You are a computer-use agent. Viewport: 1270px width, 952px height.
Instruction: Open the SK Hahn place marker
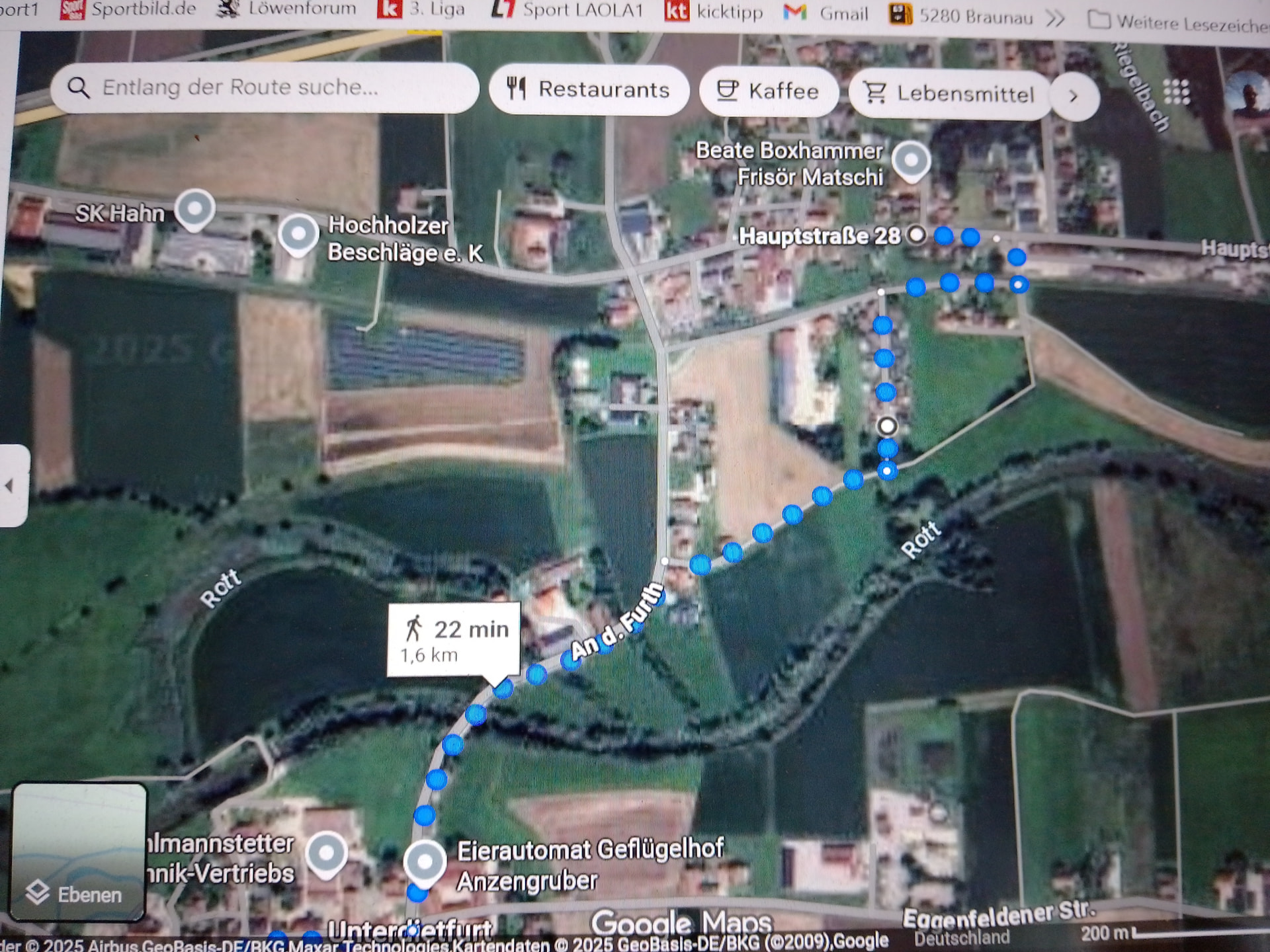coord(194,209)
